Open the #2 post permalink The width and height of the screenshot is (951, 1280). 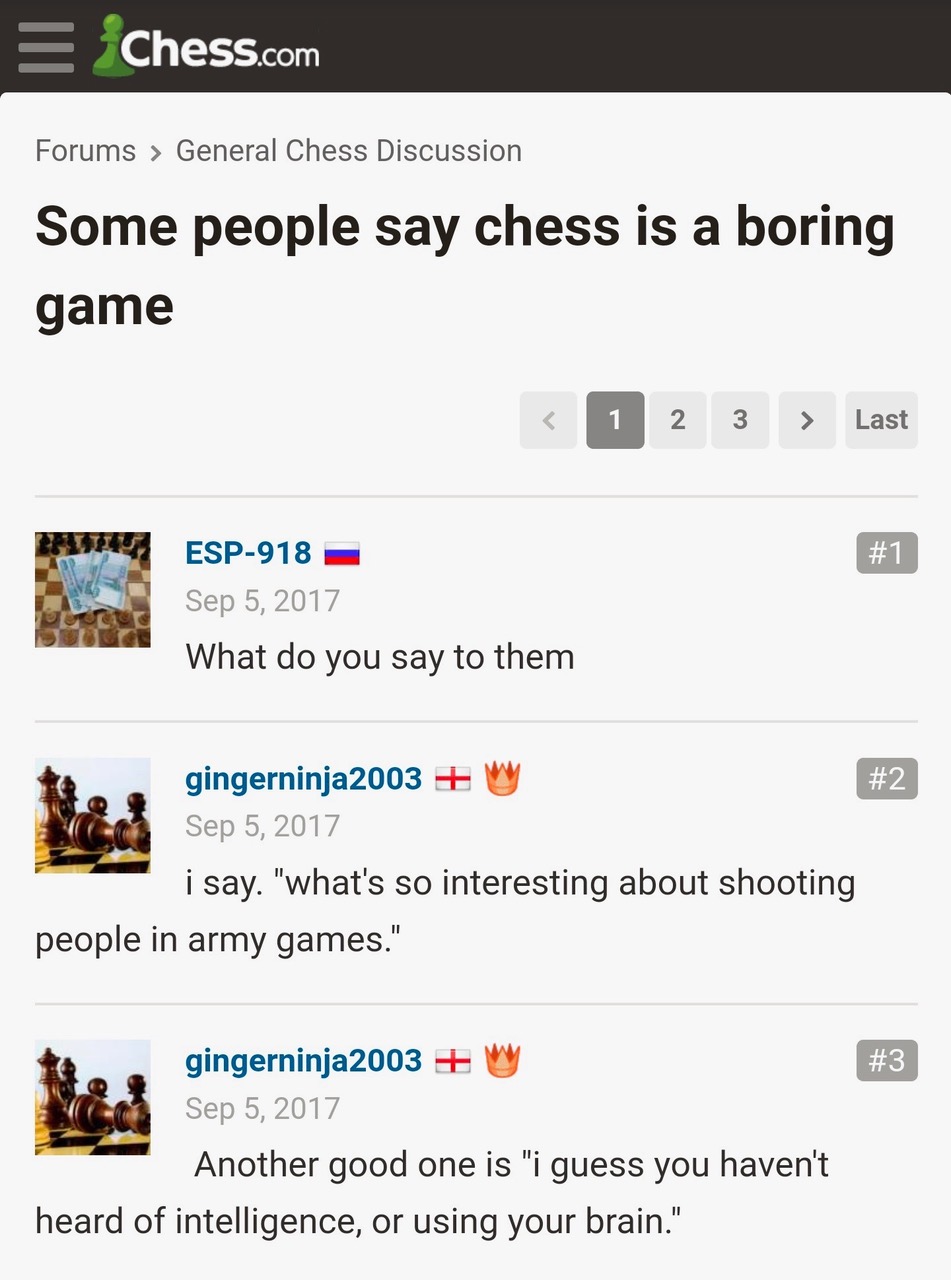pyautogui.click(x=886, y=779)
